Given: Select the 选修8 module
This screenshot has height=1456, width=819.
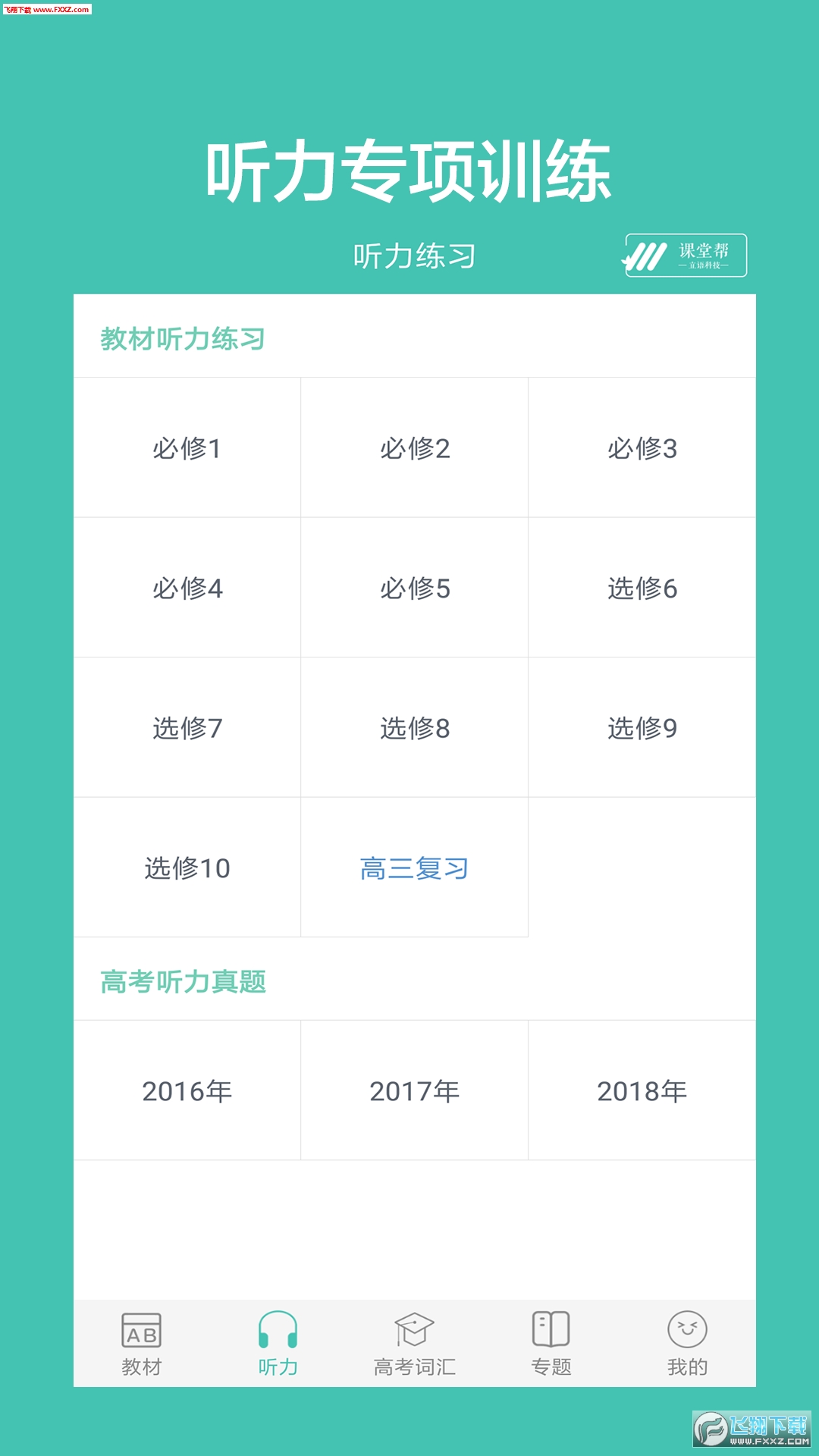Looking at the screenshot, I should click(x=414, y=728).
